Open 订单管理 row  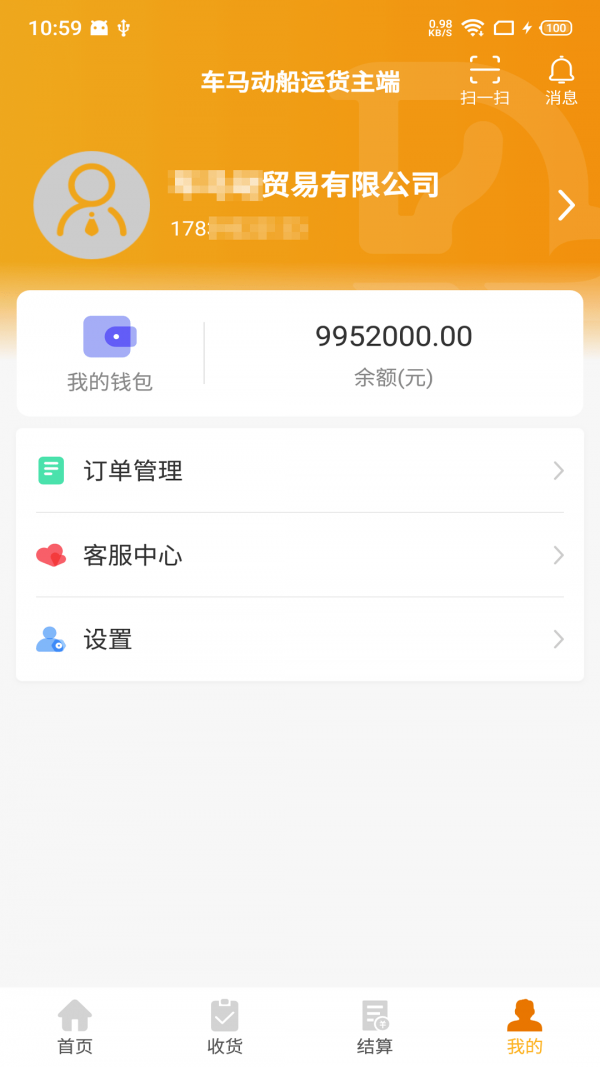[x=300, y=471]
